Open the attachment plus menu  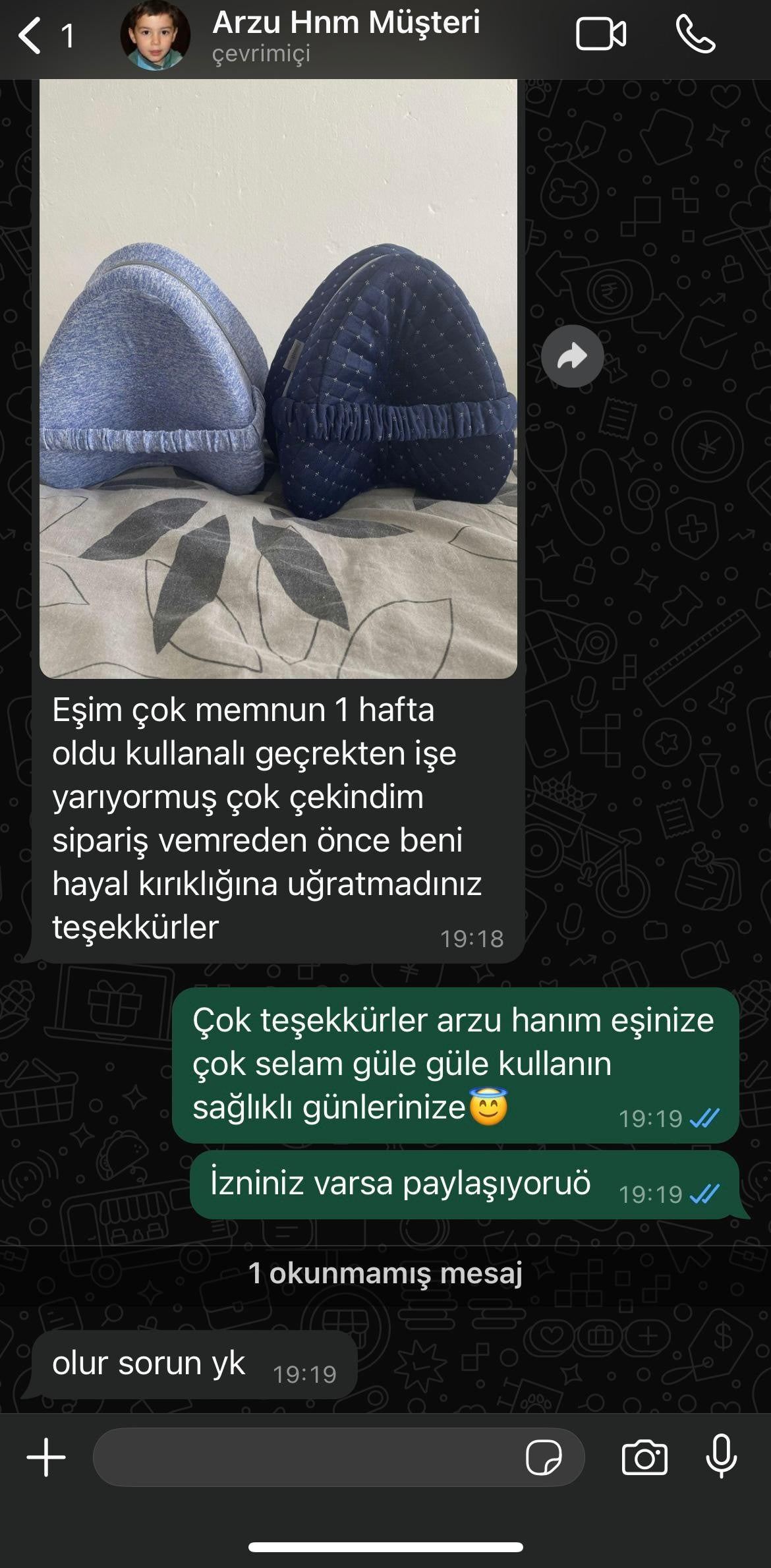46,1457
